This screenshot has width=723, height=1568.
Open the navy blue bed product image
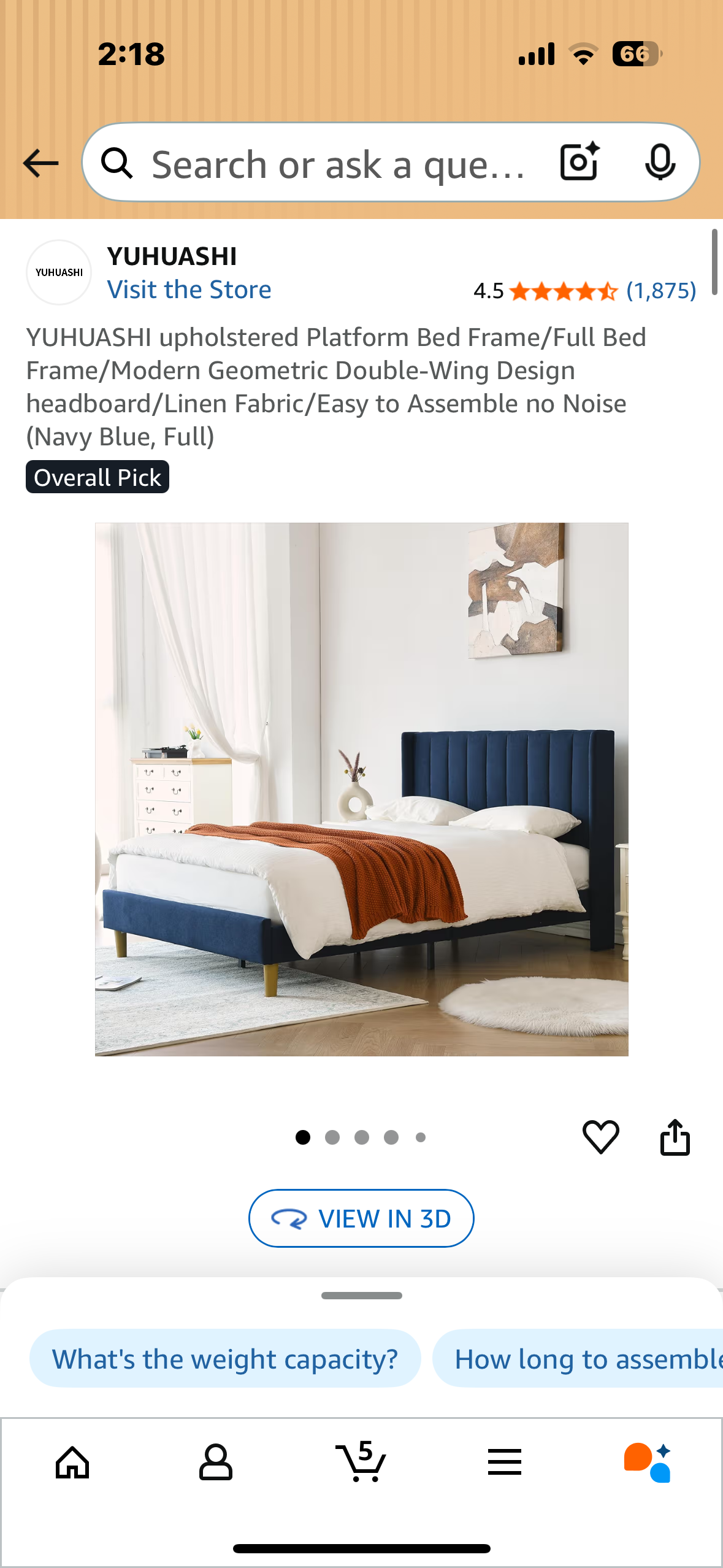tap(361, 789)
